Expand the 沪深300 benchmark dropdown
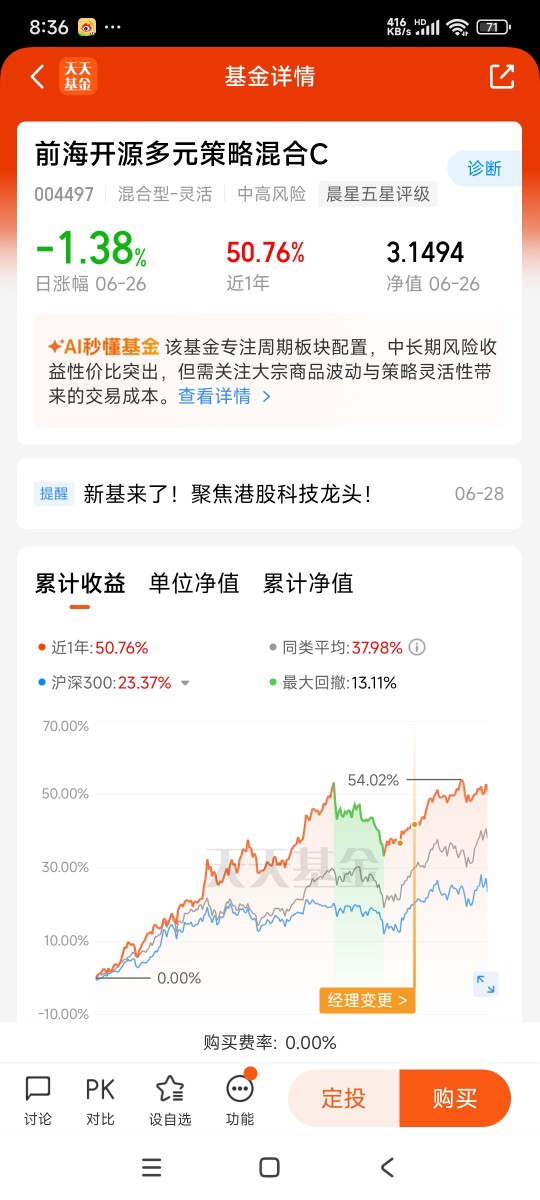The image size is (540, 1200). (185, 684)
